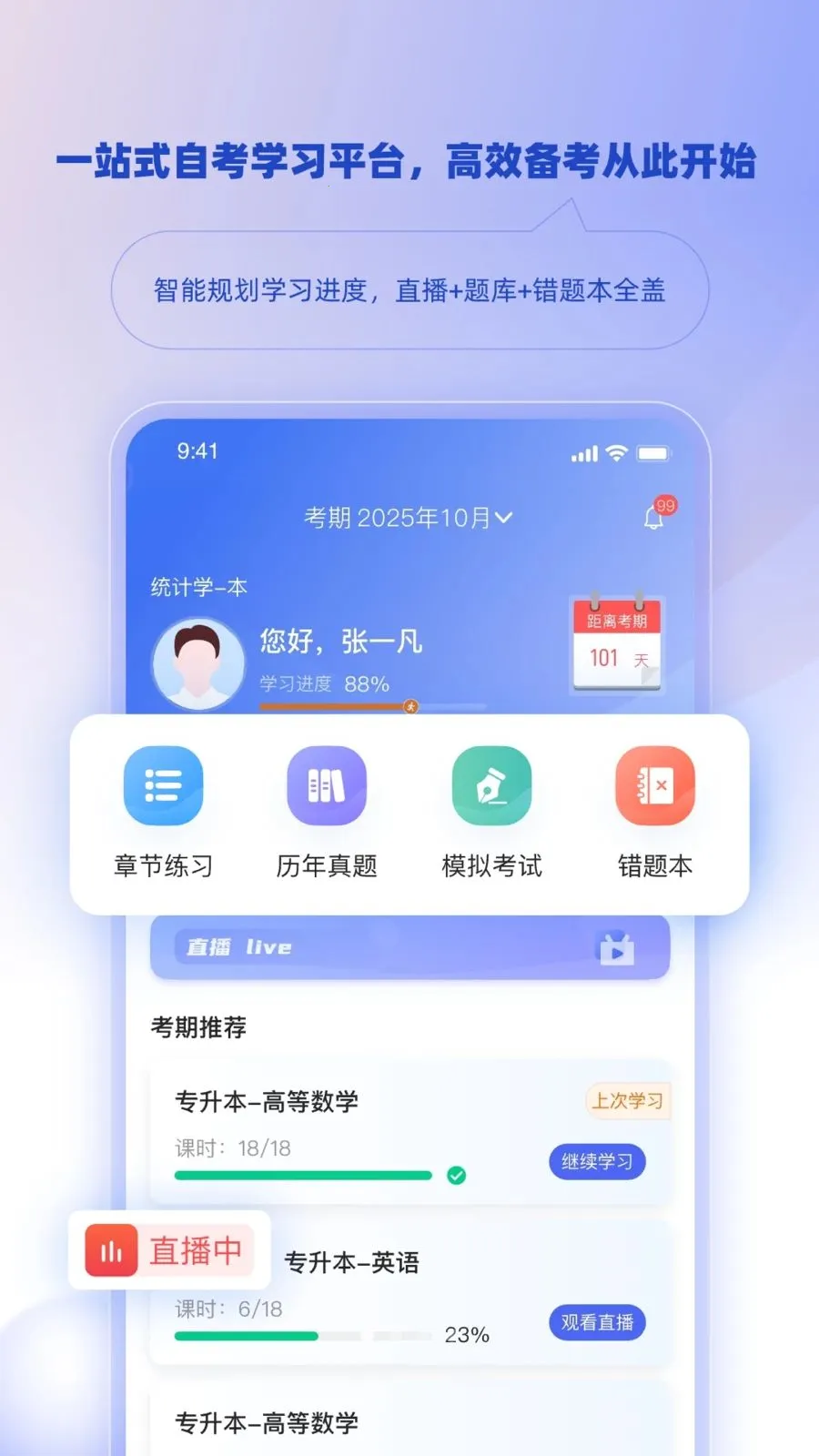819x1456 pixels.
Task: Click the red 直播中 live indicator icon
Action: 111,1251
